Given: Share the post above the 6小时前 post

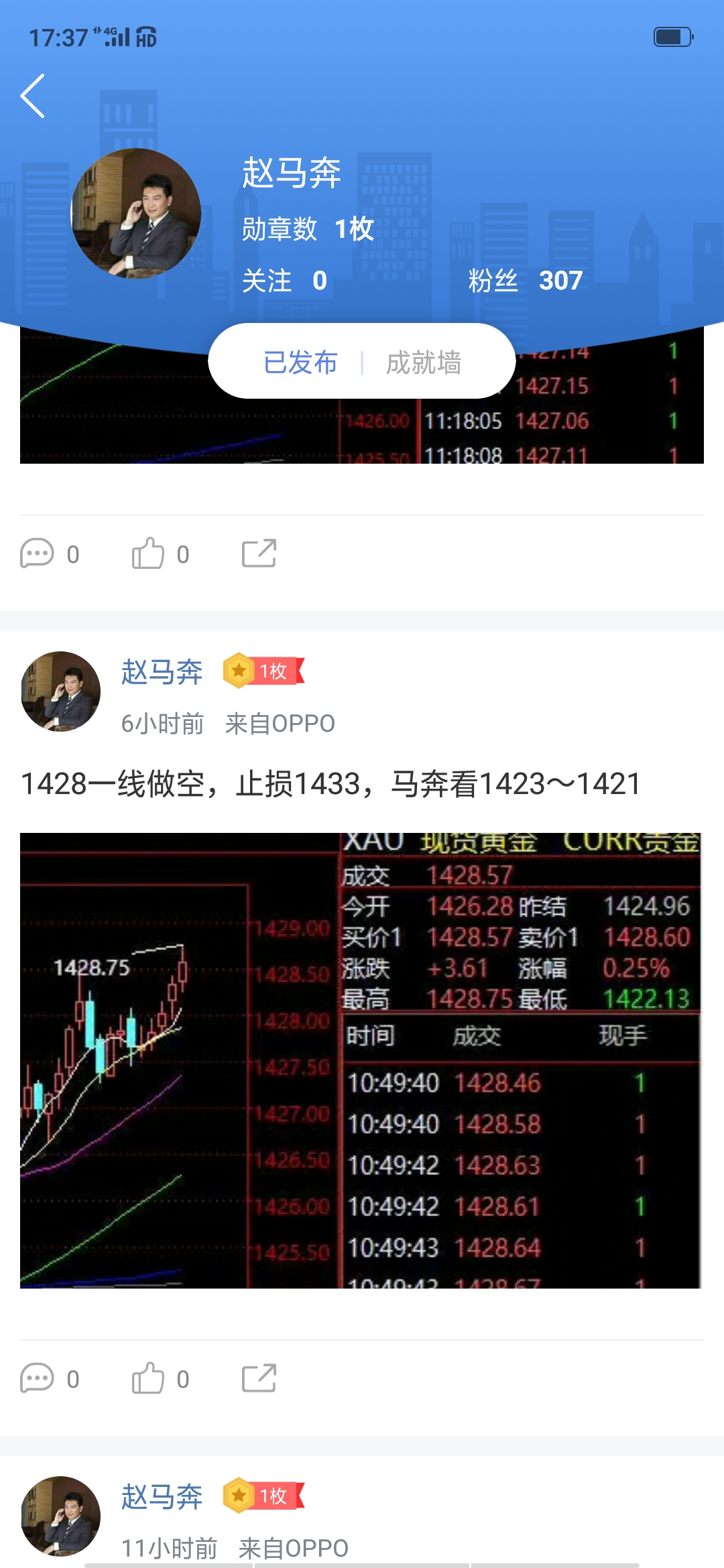Looking at the screenshot, I should (259, 553).
